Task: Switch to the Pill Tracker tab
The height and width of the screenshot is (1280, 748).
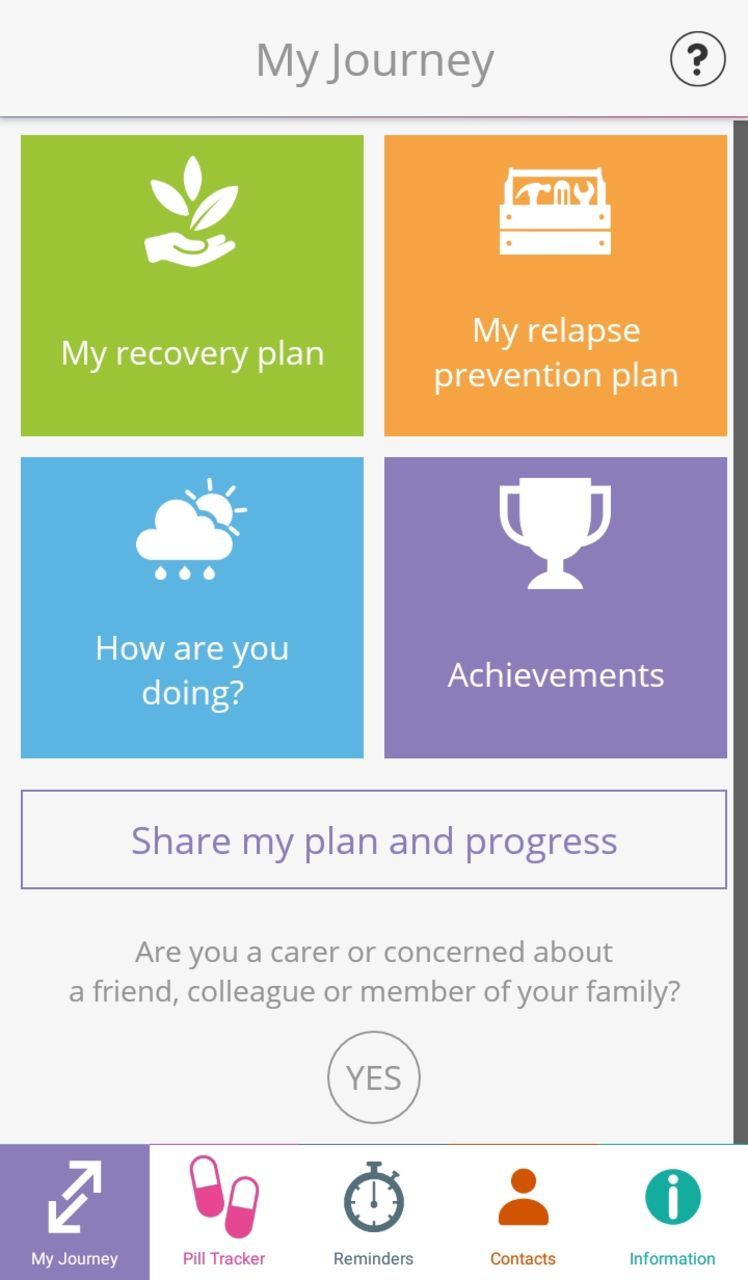Action: [x=224, y=1212]
